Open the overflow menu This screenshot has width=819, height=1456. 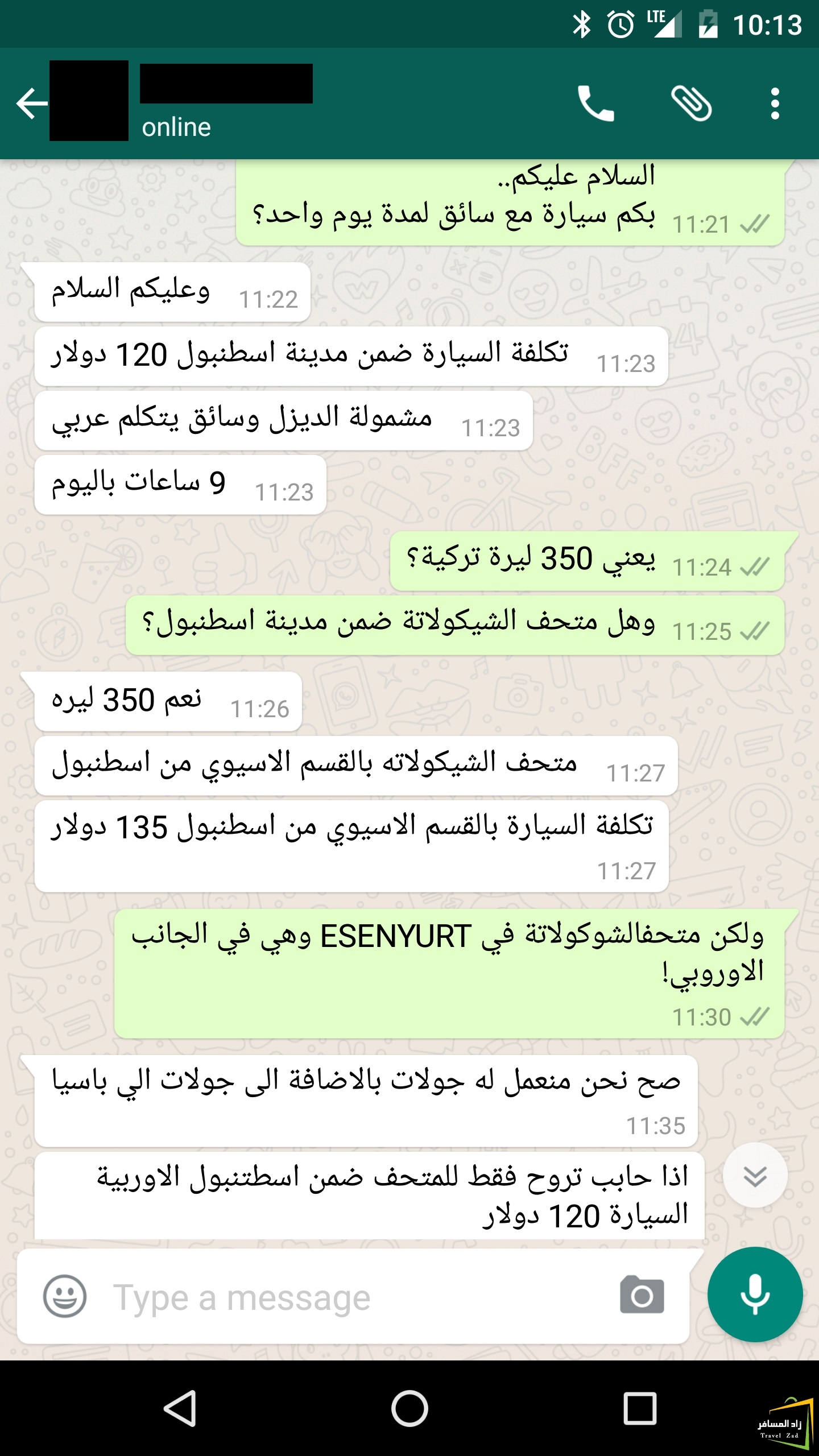pyautogui.click(x=775, y=104)
